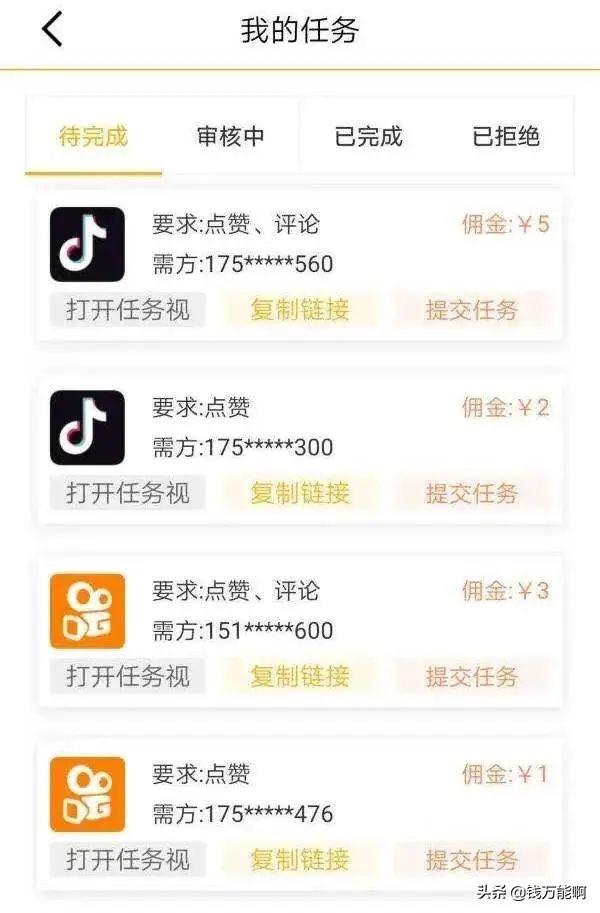The height and width of the screenshot is (913, 600).
Task: Open the 已拒绝 tab
Action: click(x=505, y=136)
